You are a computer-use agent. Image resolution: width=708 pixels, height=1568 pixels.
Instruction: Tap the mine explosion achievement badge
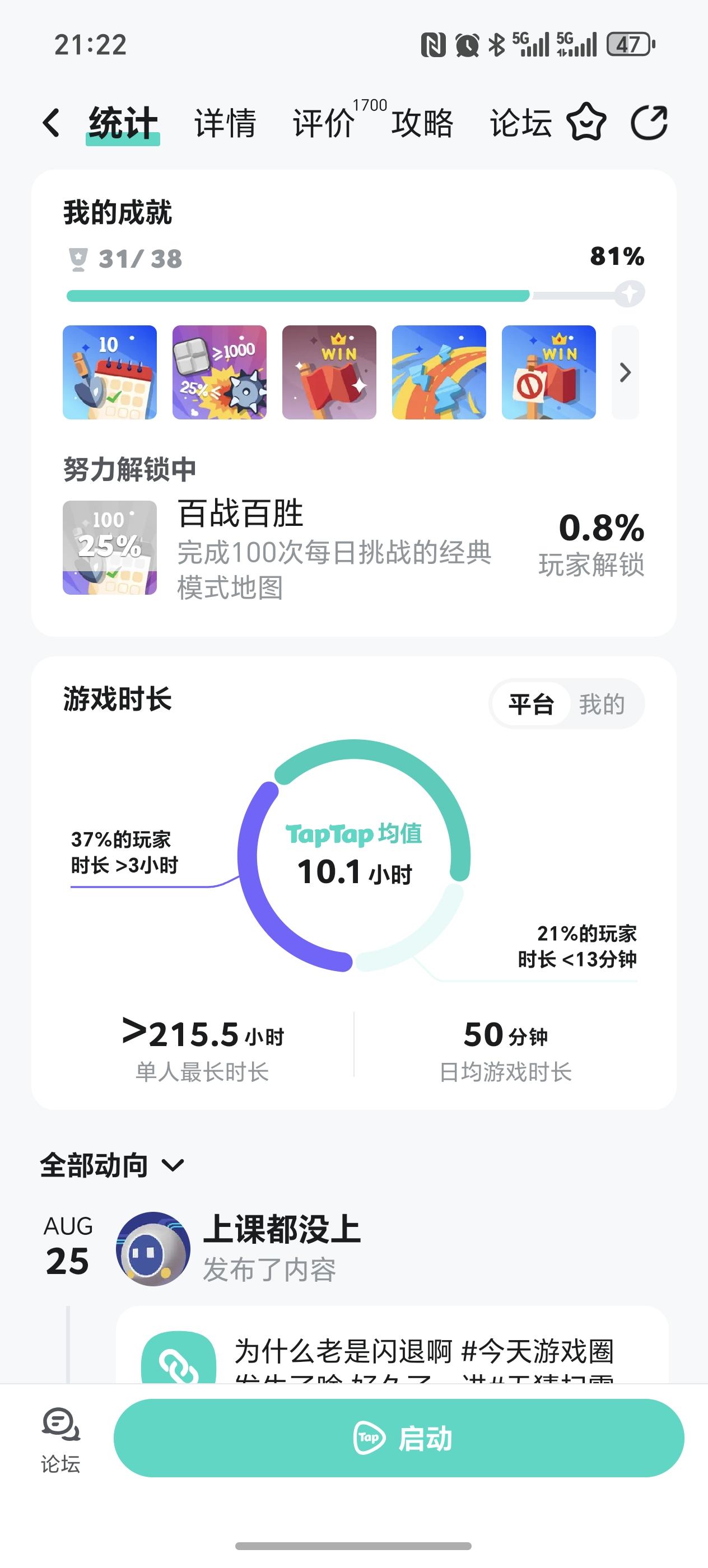[x=219, y=372]
